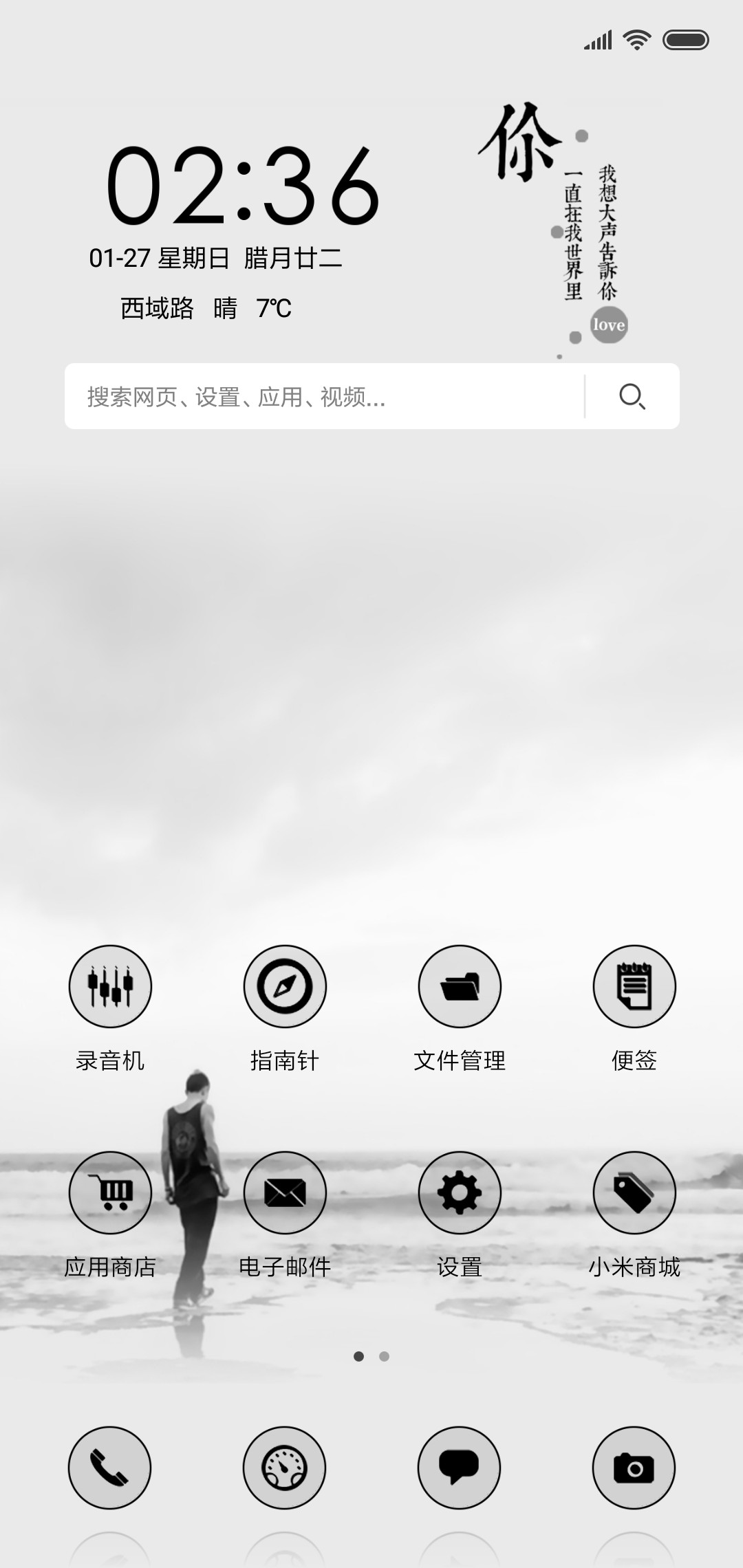Screen dimensions: 743x1568
Task: Launch the camera from the dock
Action: (634, 1468)
